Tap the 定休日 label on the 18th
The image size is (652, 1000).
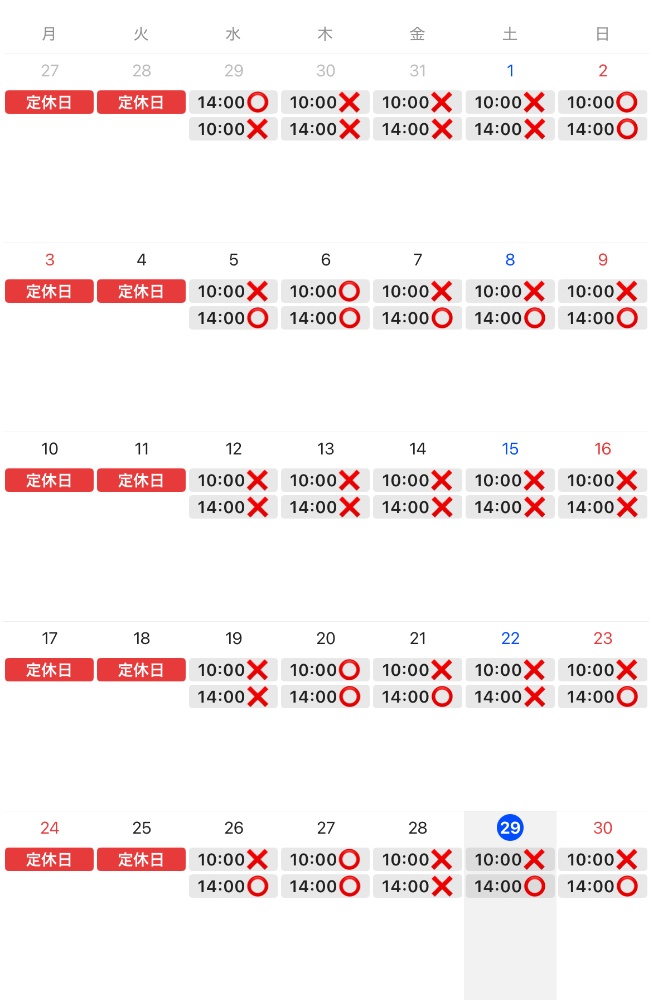(x=141, y=670)
